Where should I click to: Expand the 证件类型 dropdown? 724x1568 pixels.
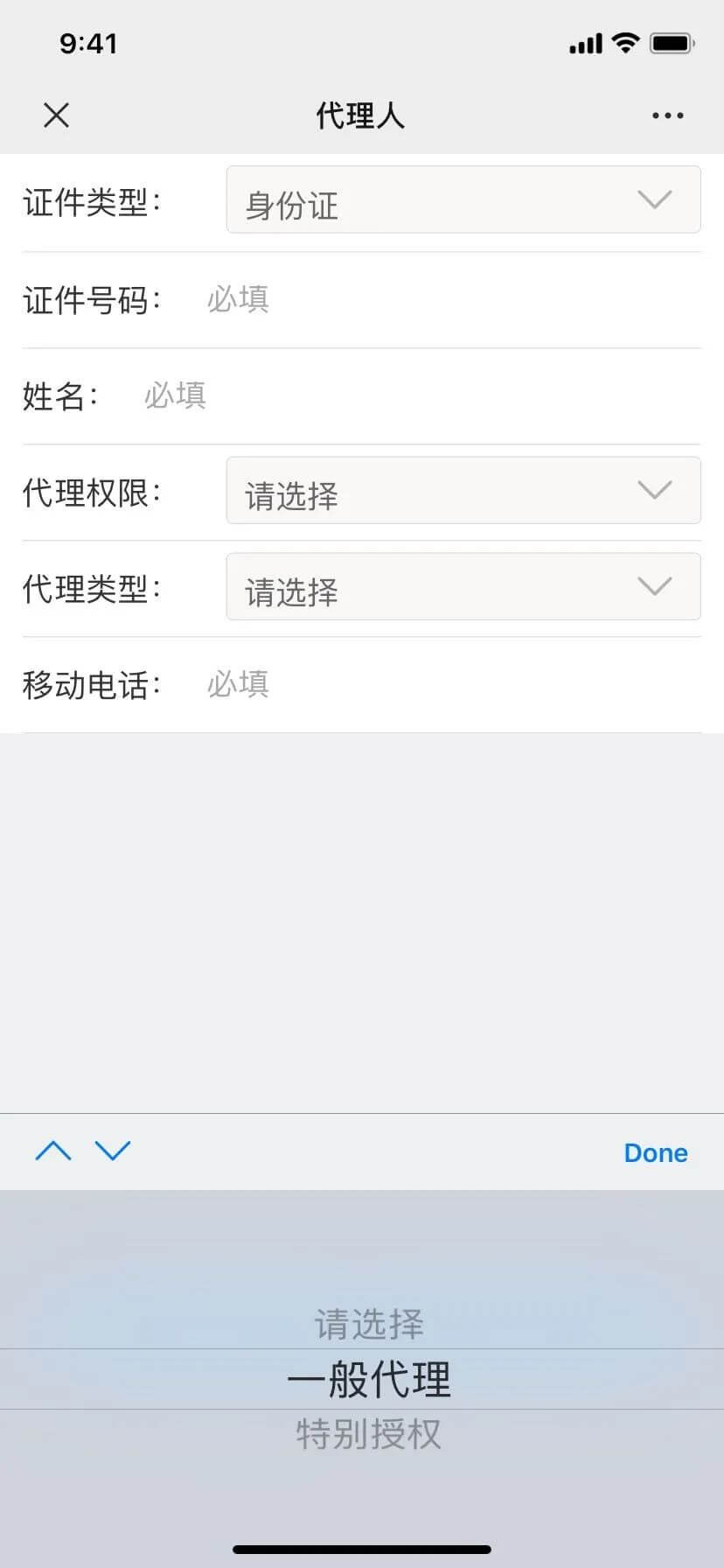pos(463,200)
